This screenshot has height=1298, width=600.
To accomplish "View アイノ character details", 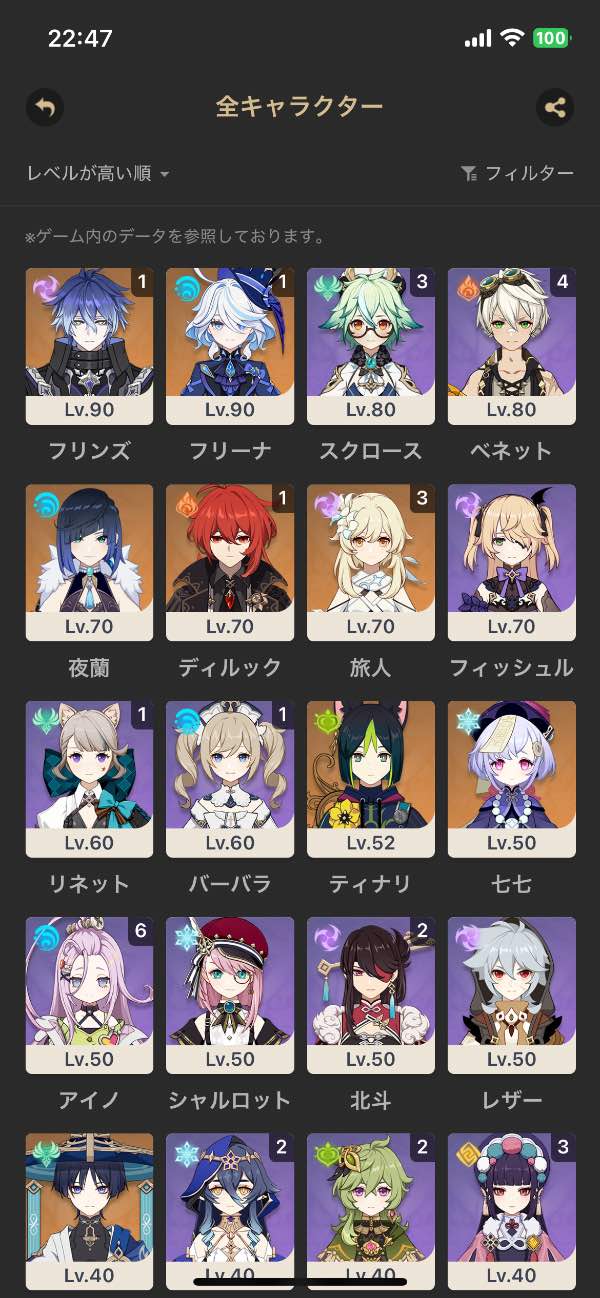I will tap(89, 994).
